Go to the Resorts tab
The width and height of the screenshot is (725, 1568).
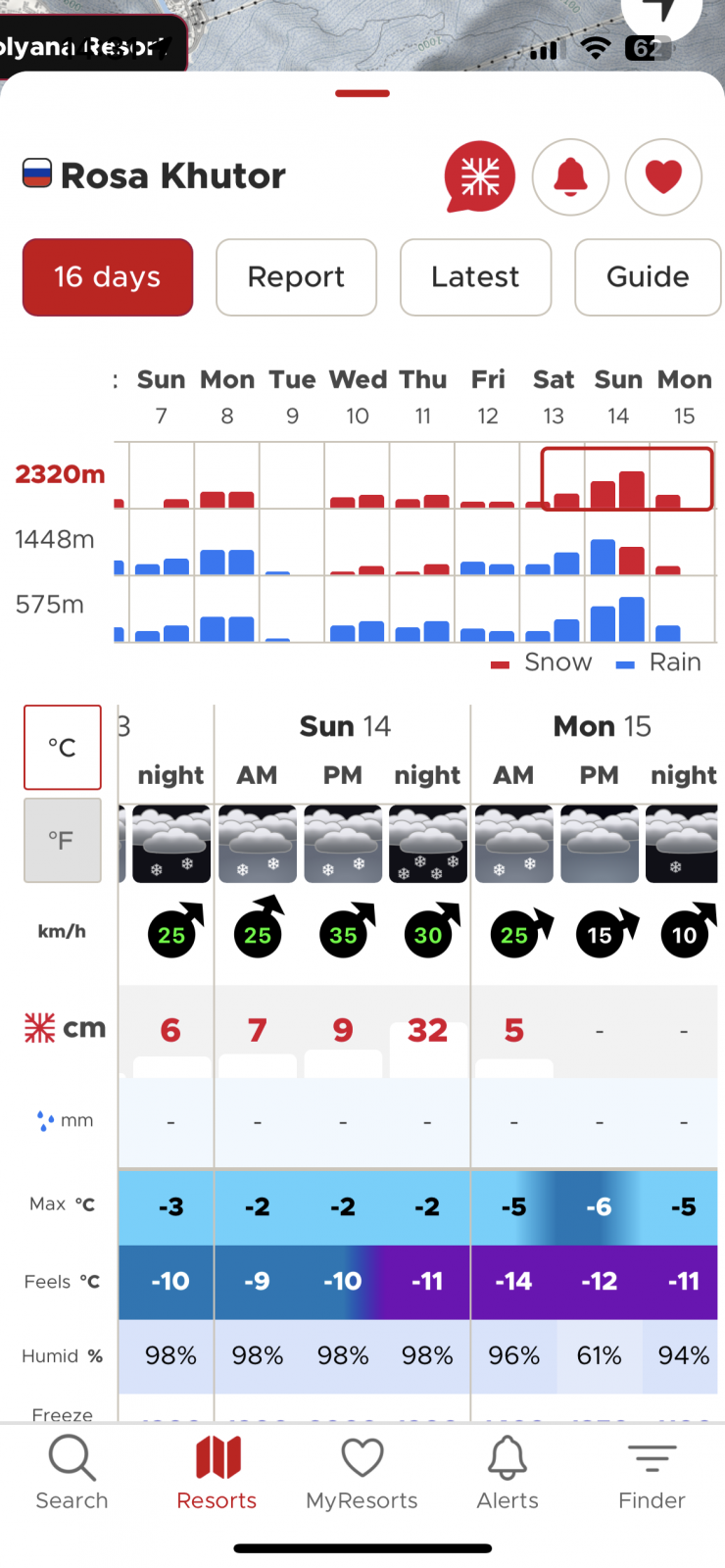(217, 1472)
